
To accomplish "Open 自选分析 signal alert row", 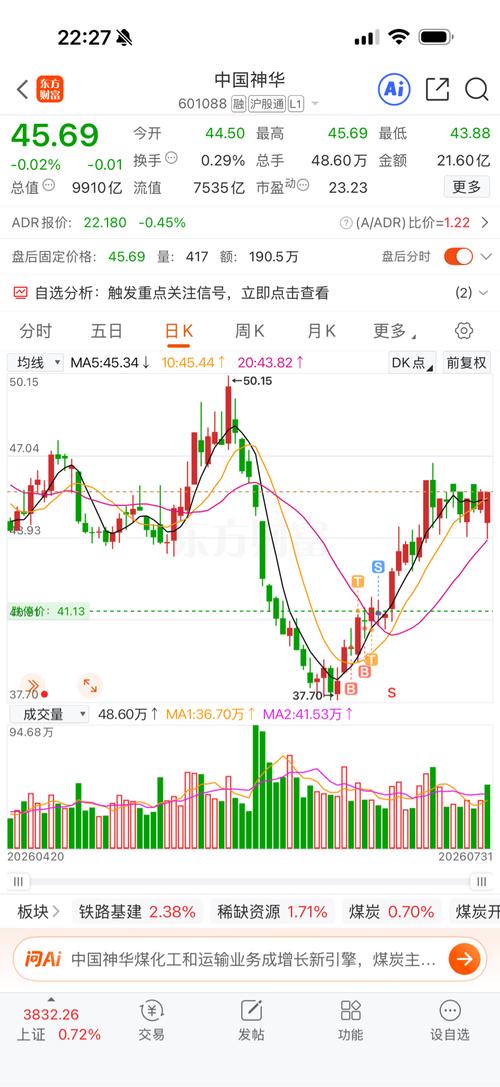I will [x=250, y=293].
